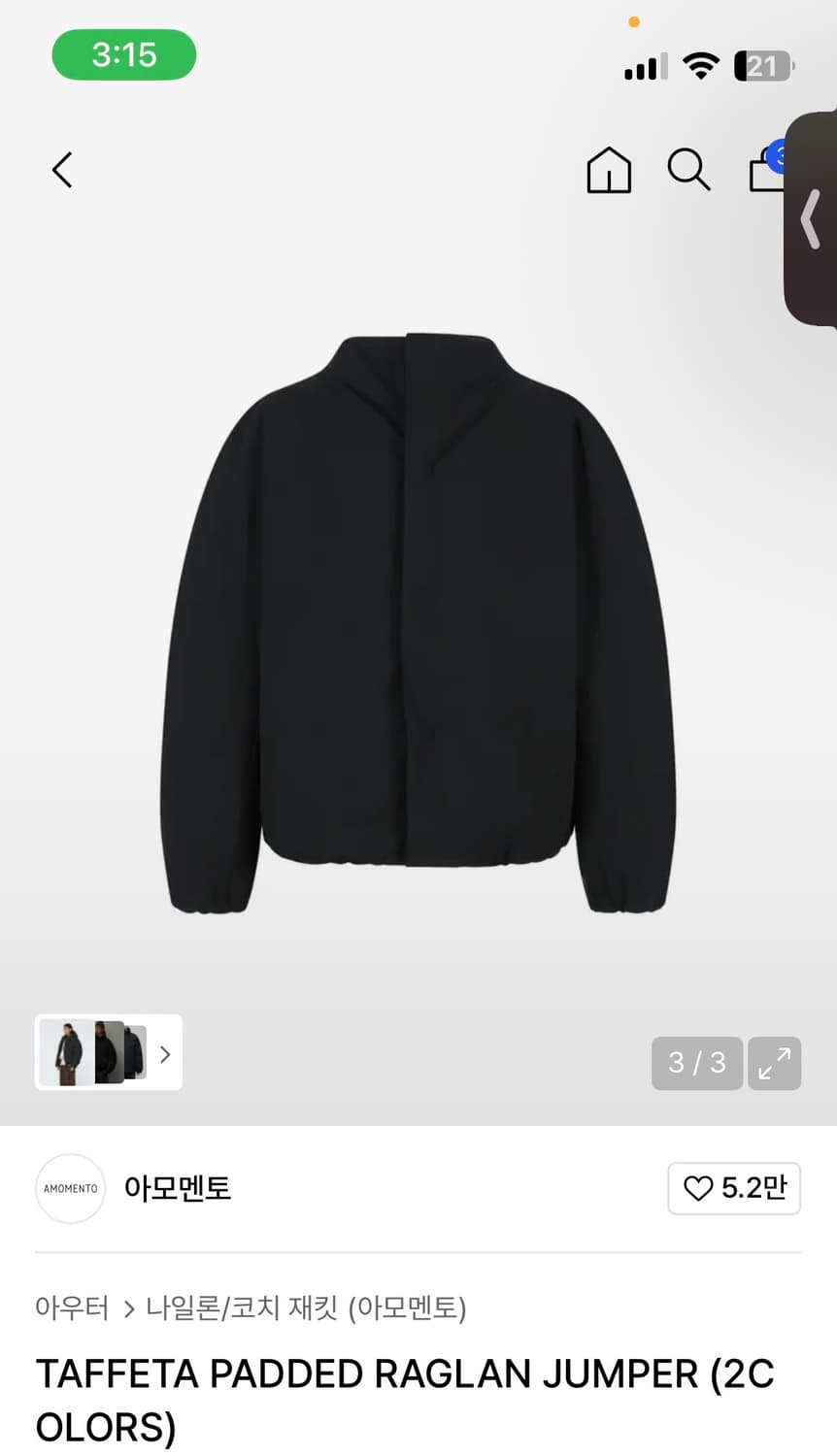Open the product image thumbnail strip
Image resolution: width=837 pixels, height=1456 pixels.
pos(109,1053)
